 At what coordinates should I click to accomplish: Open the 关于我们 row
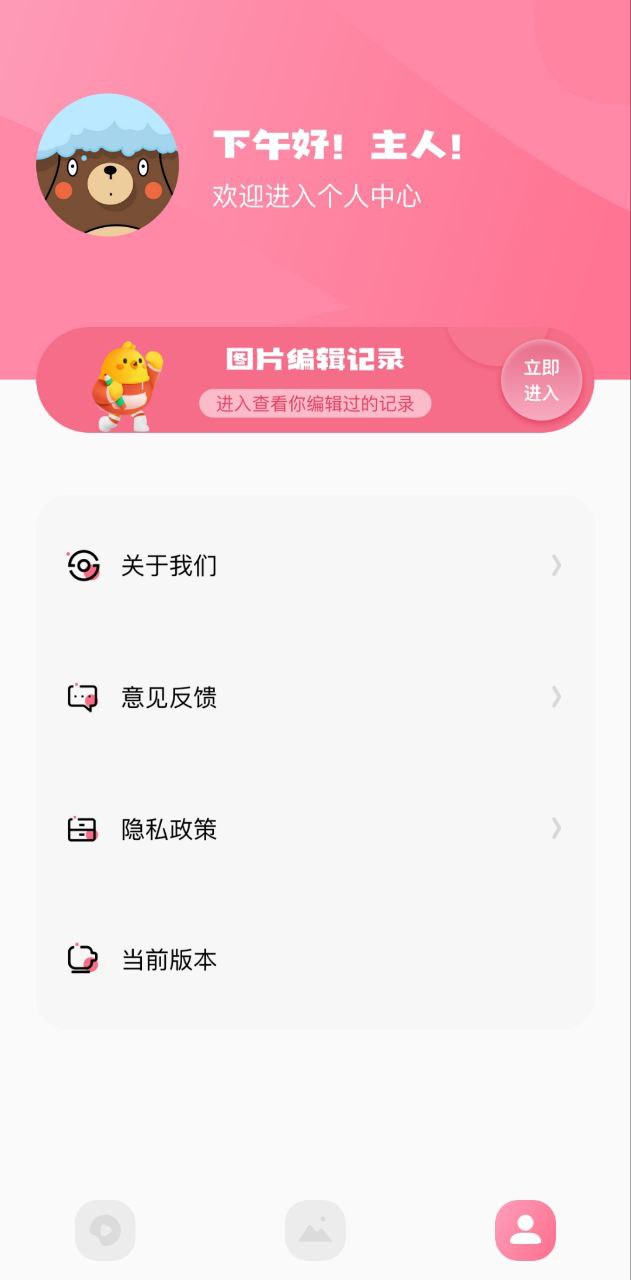315,566
